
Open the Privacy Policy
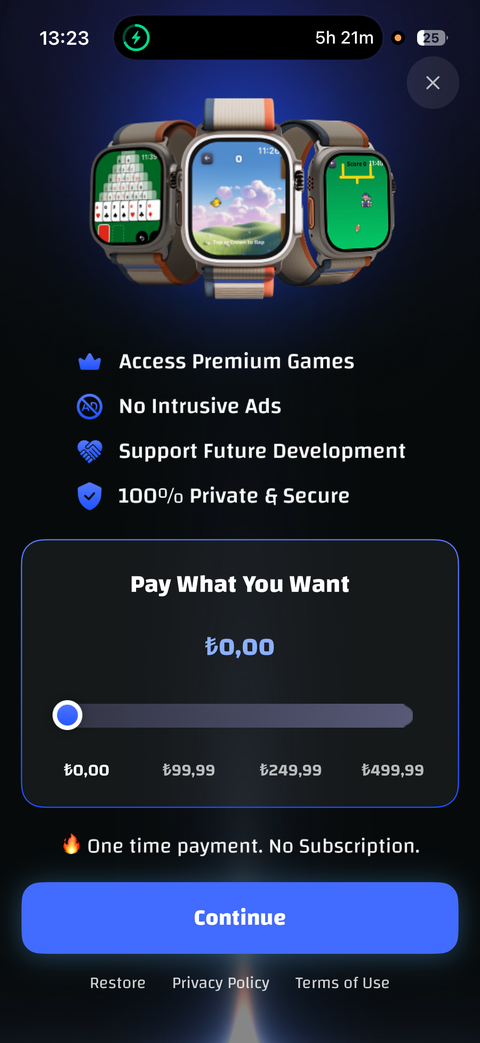(x=221, y=982)
